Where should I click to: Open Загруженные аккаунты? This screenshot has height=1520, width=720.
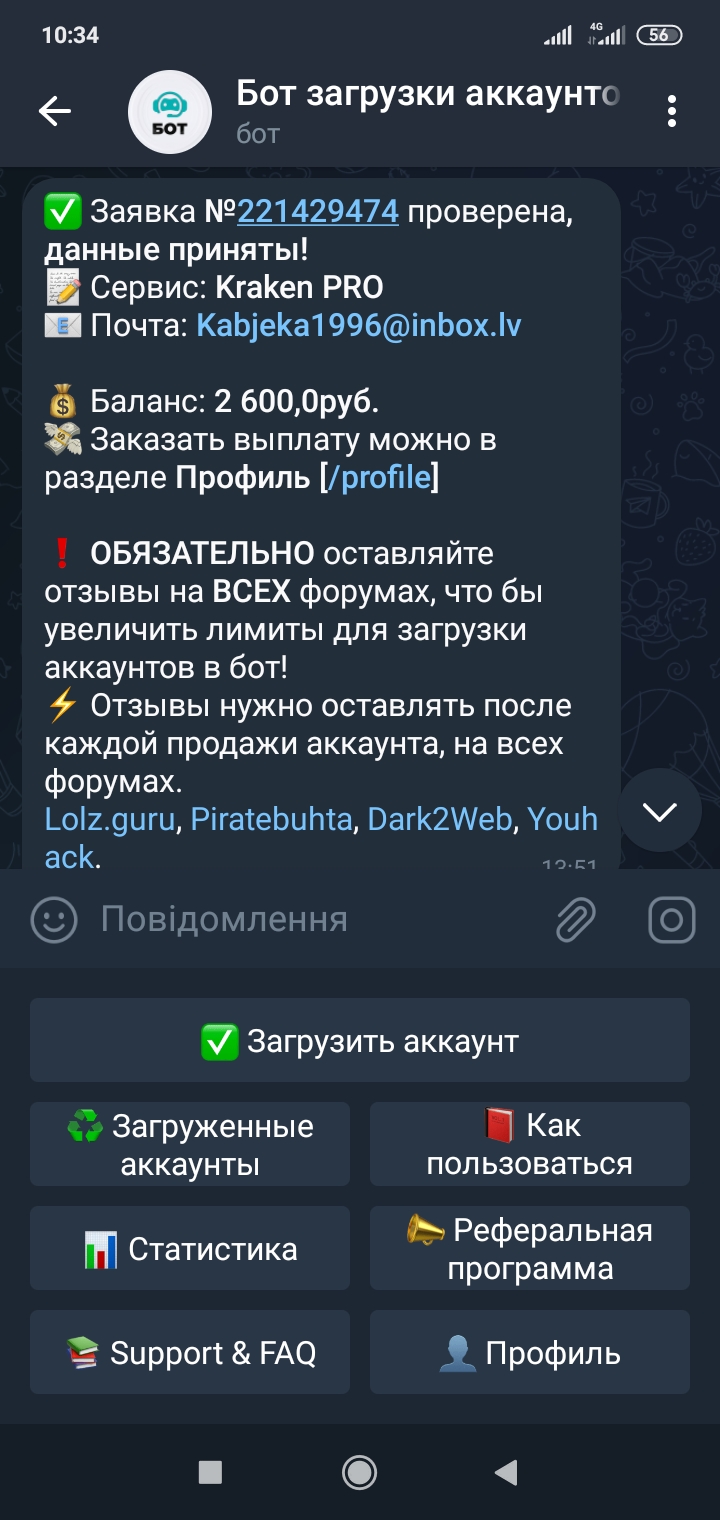190,1144
